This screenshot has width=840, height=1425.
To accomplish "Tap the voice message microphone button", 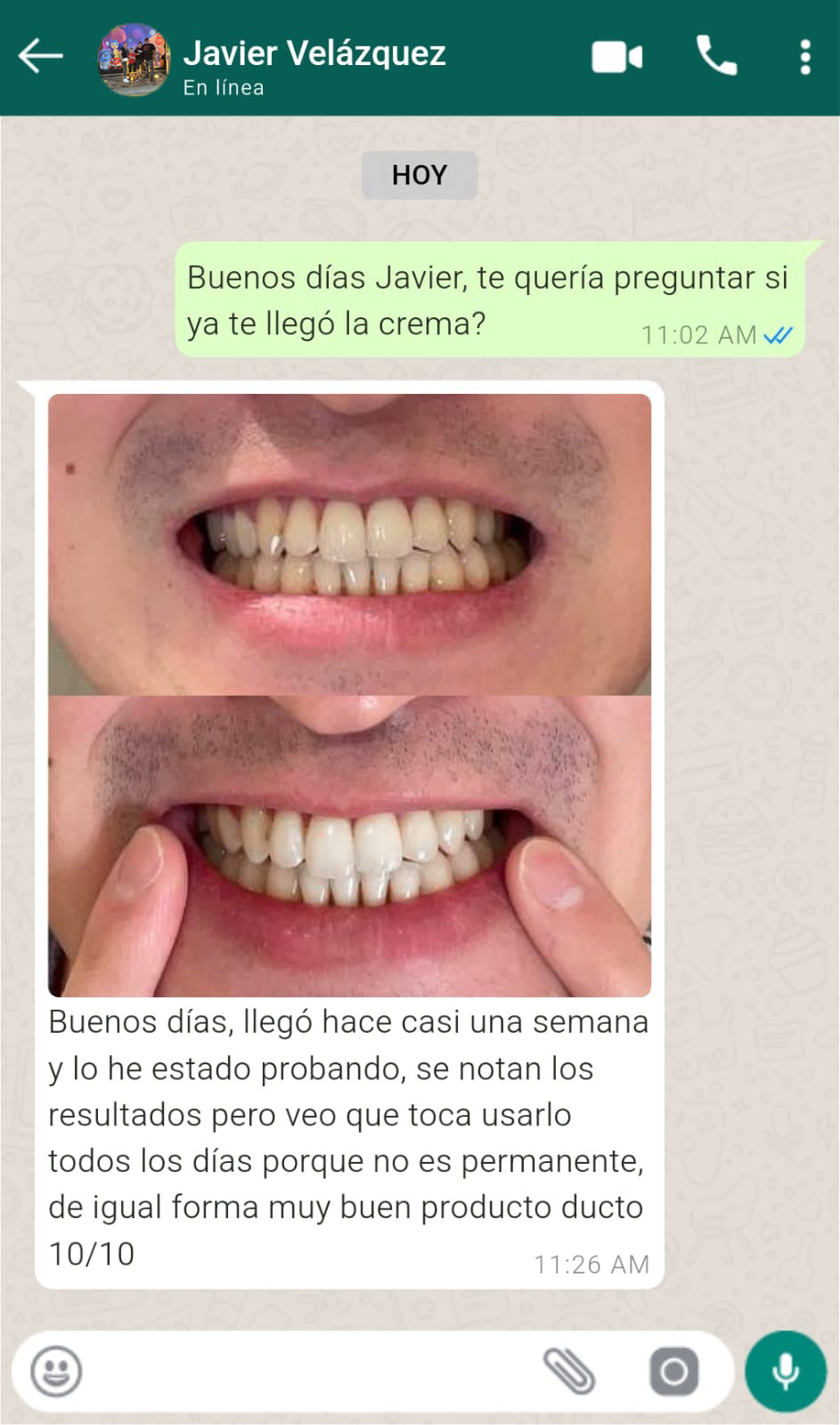I will (786, 1371).
